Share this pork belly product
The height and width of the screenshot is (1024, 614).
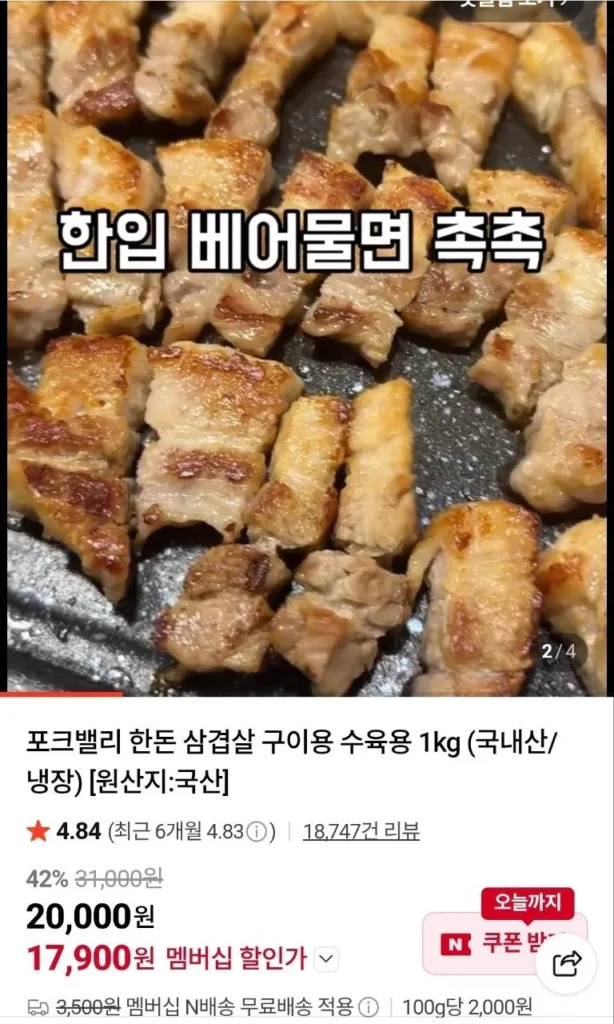[x=567, y=964]
